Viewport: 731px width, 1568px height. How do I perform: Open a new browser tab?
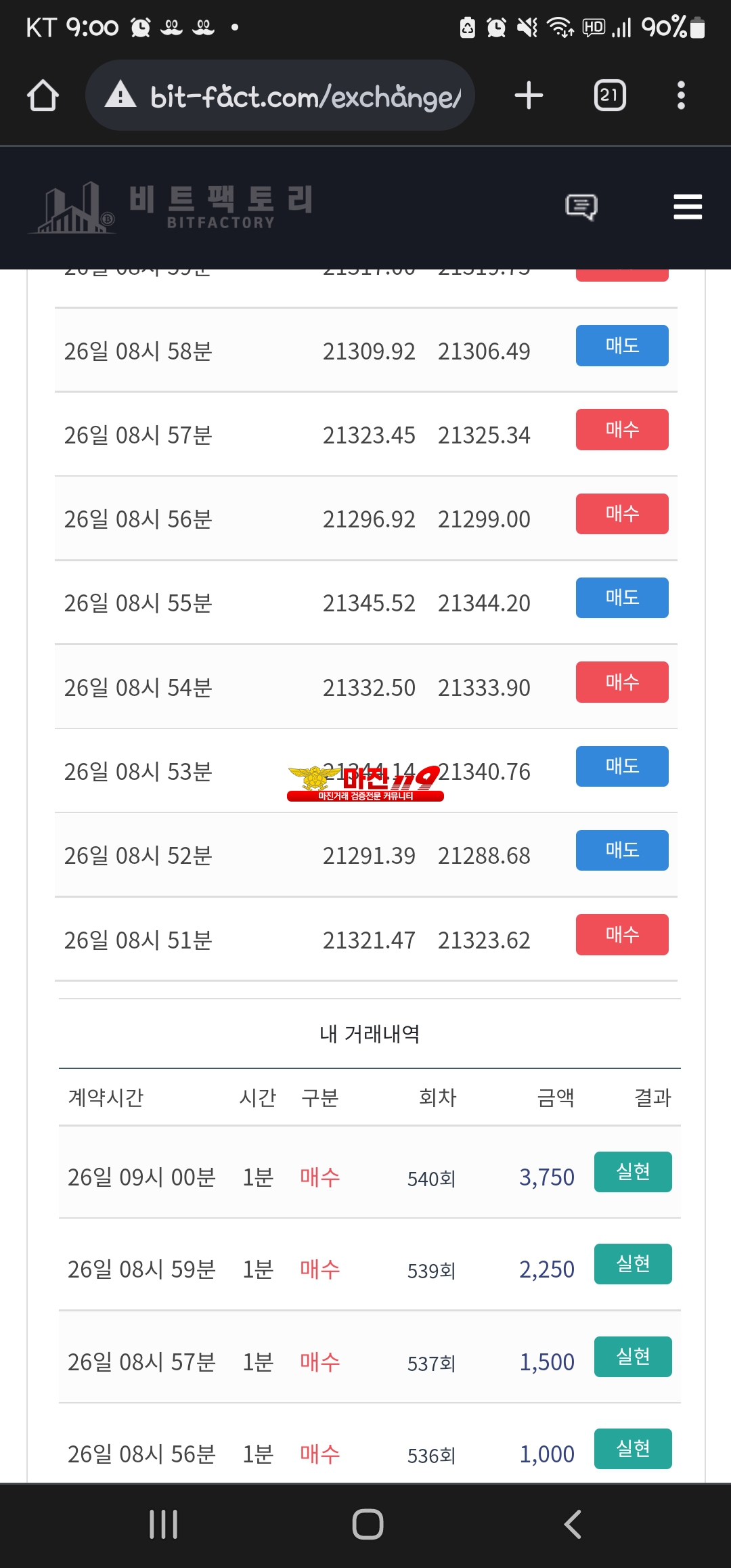click(x=529, y=95)
